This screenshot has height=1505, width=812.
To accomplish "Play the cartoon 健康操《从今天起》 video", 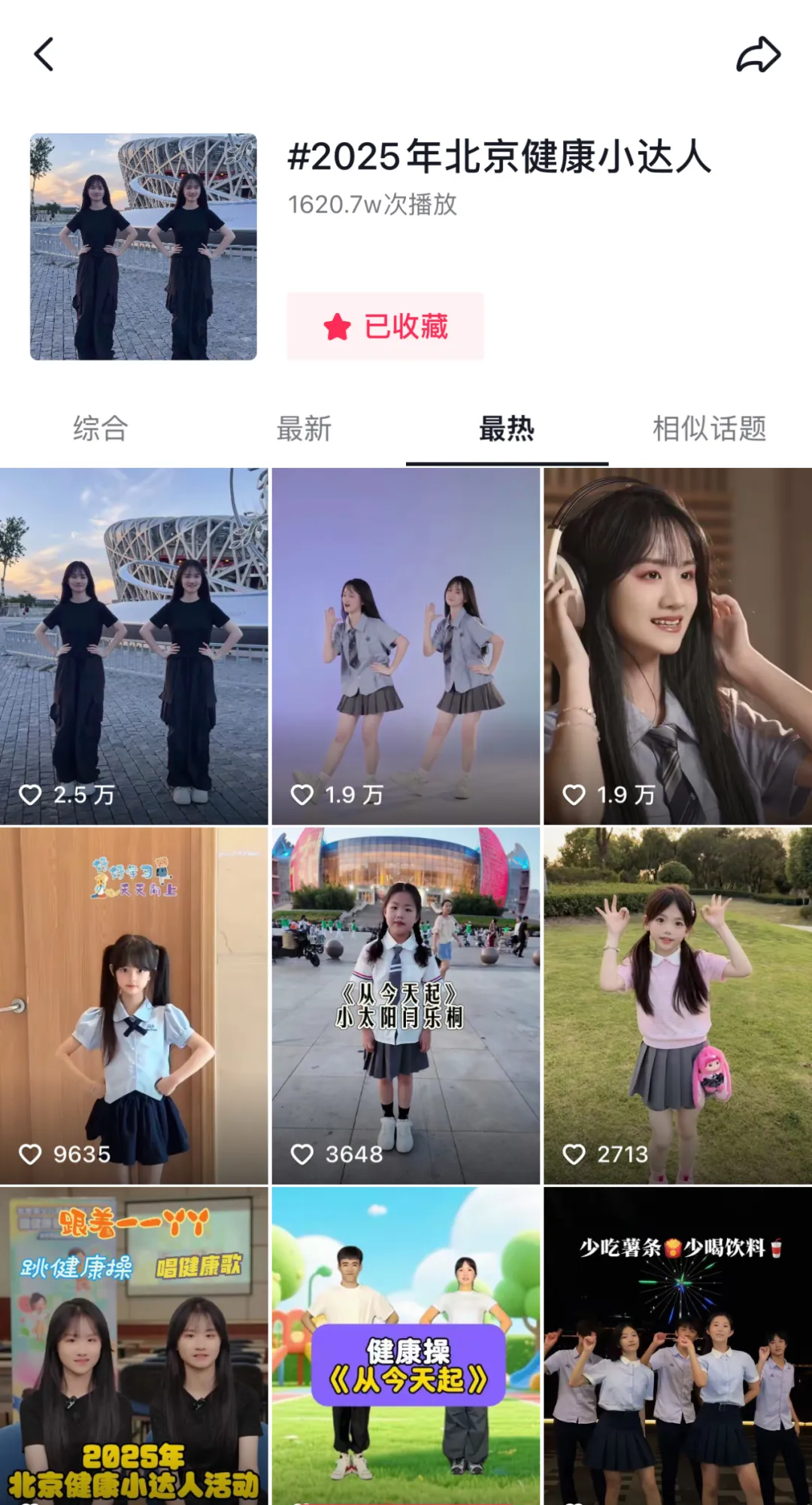I will point(406,1346).
